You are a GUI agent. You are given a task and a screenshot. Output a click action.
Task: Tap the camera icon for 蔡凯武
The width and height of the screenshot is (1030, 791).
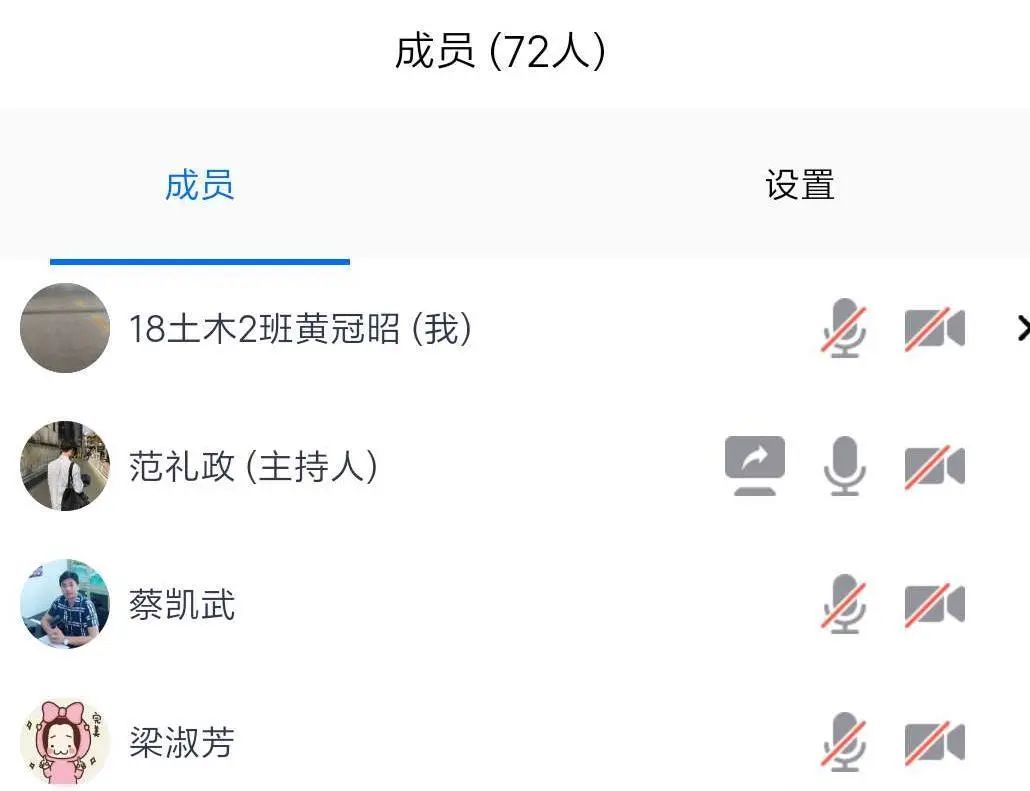[934, 605]
